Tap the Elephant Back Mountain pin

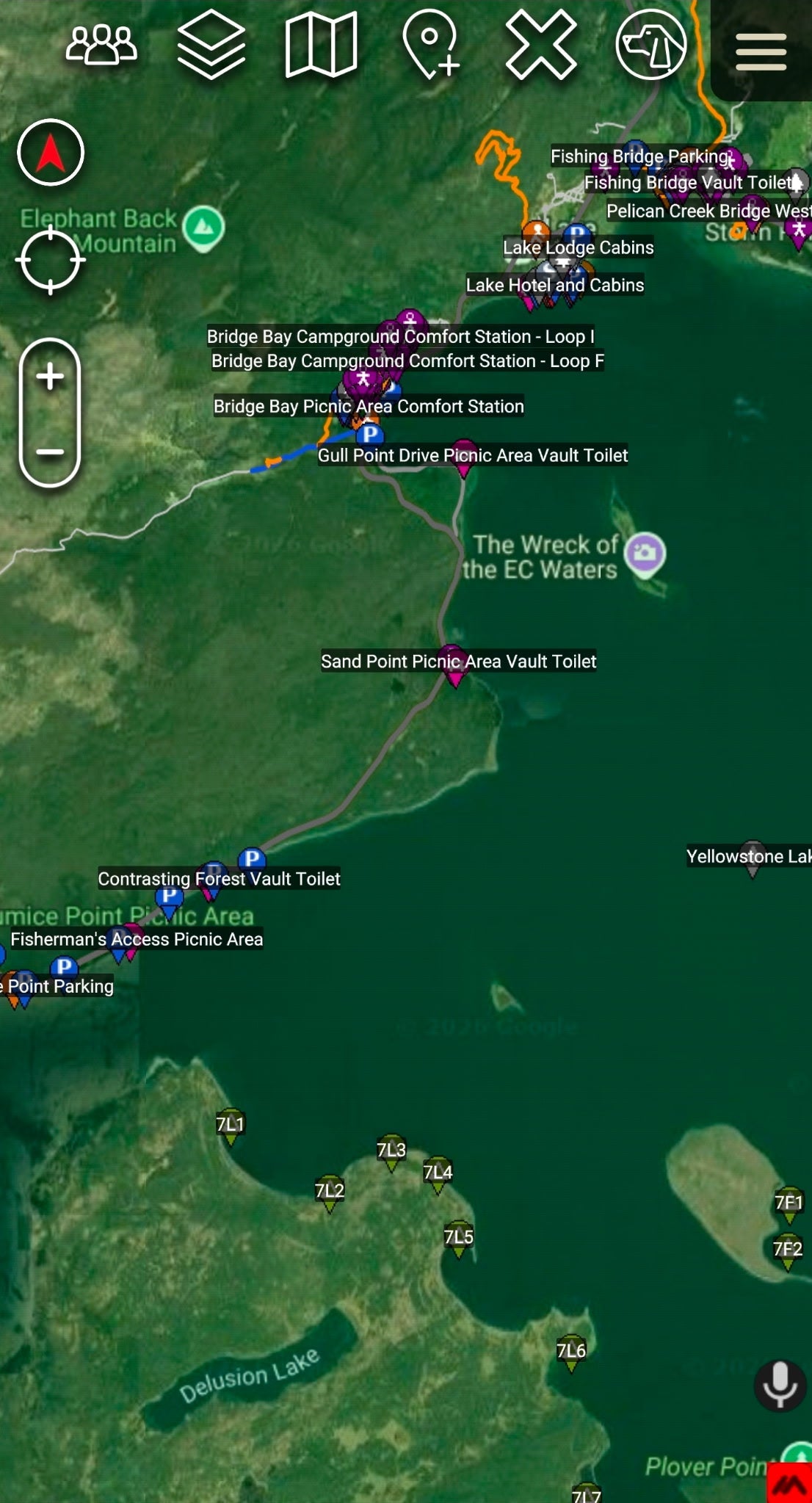[x=204, y=228]
